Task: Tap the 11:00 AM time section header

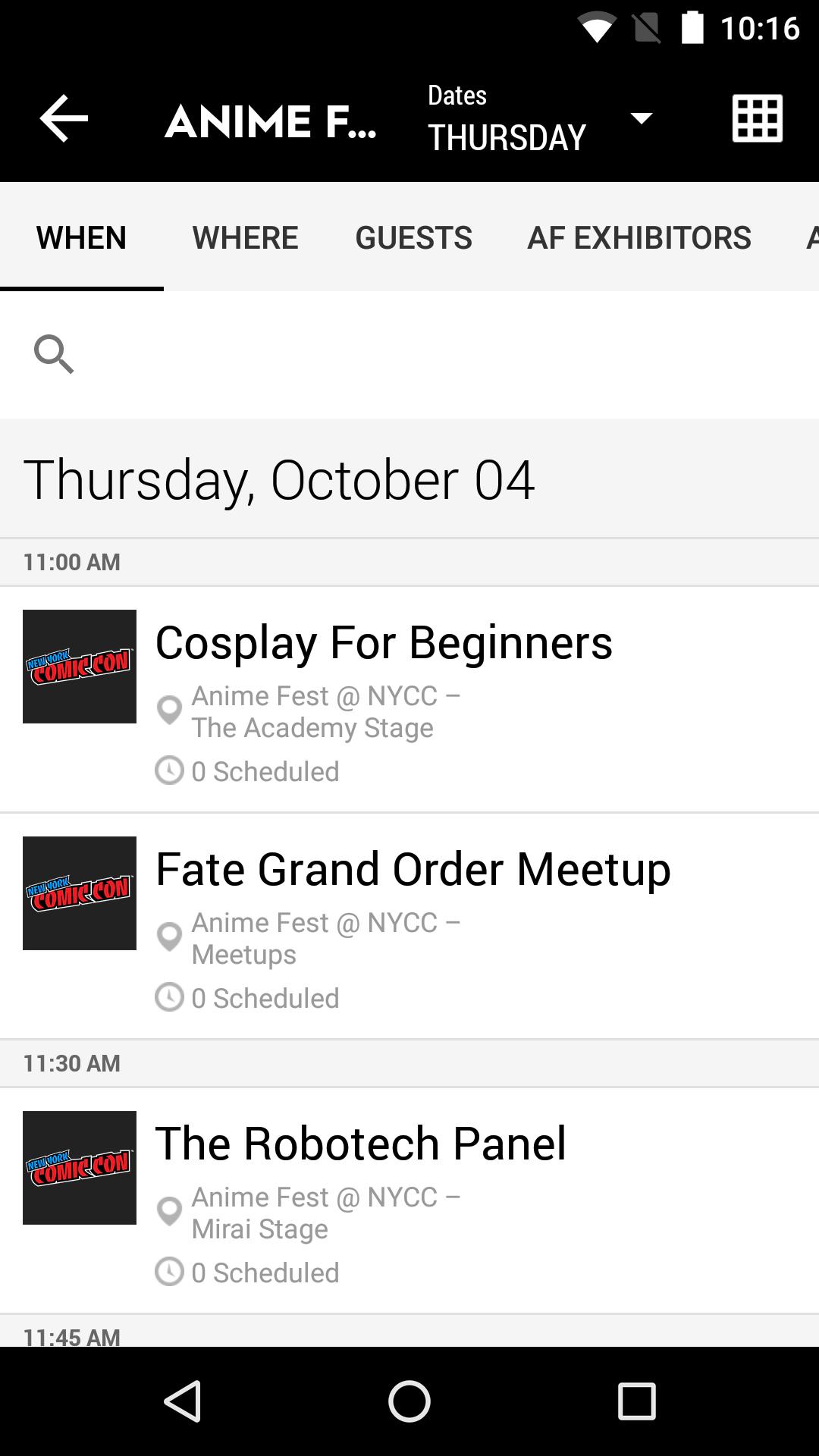Action: (71, 562)
